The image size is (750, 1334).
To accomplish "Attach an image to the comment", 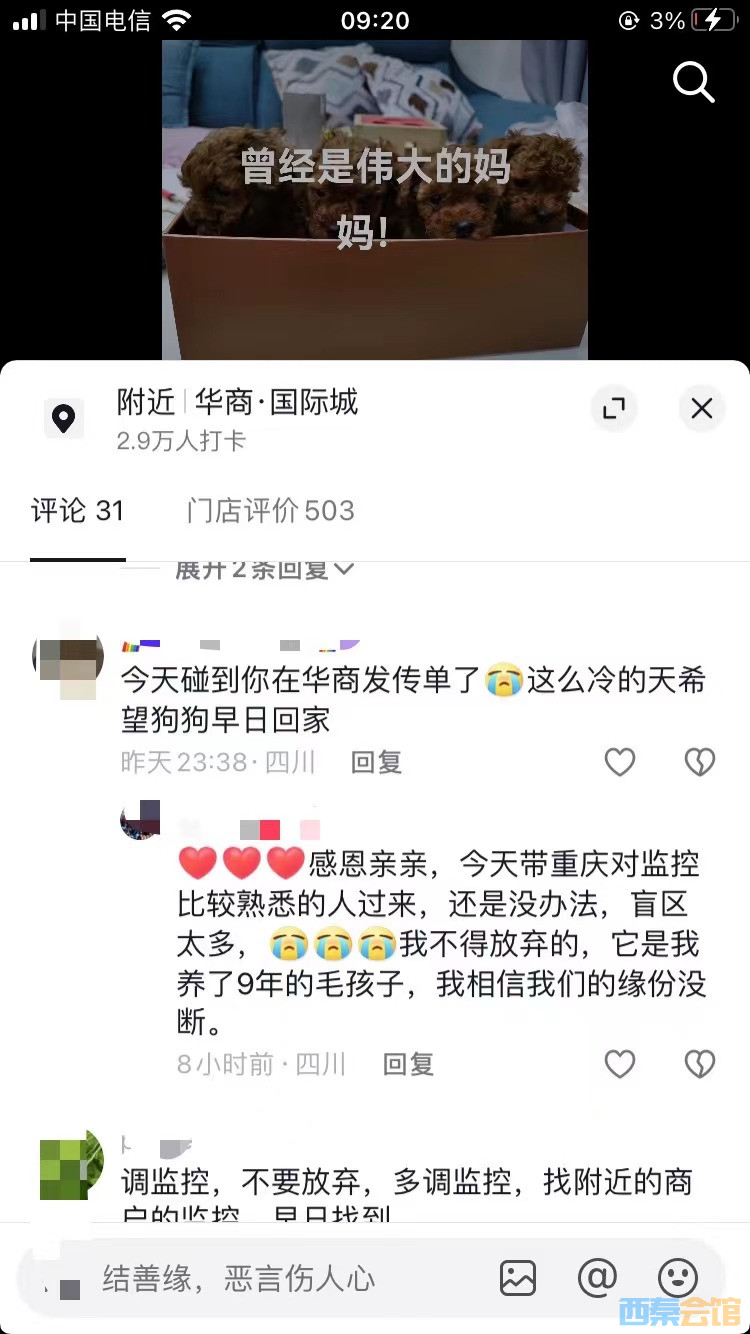I will [518, 1278].
